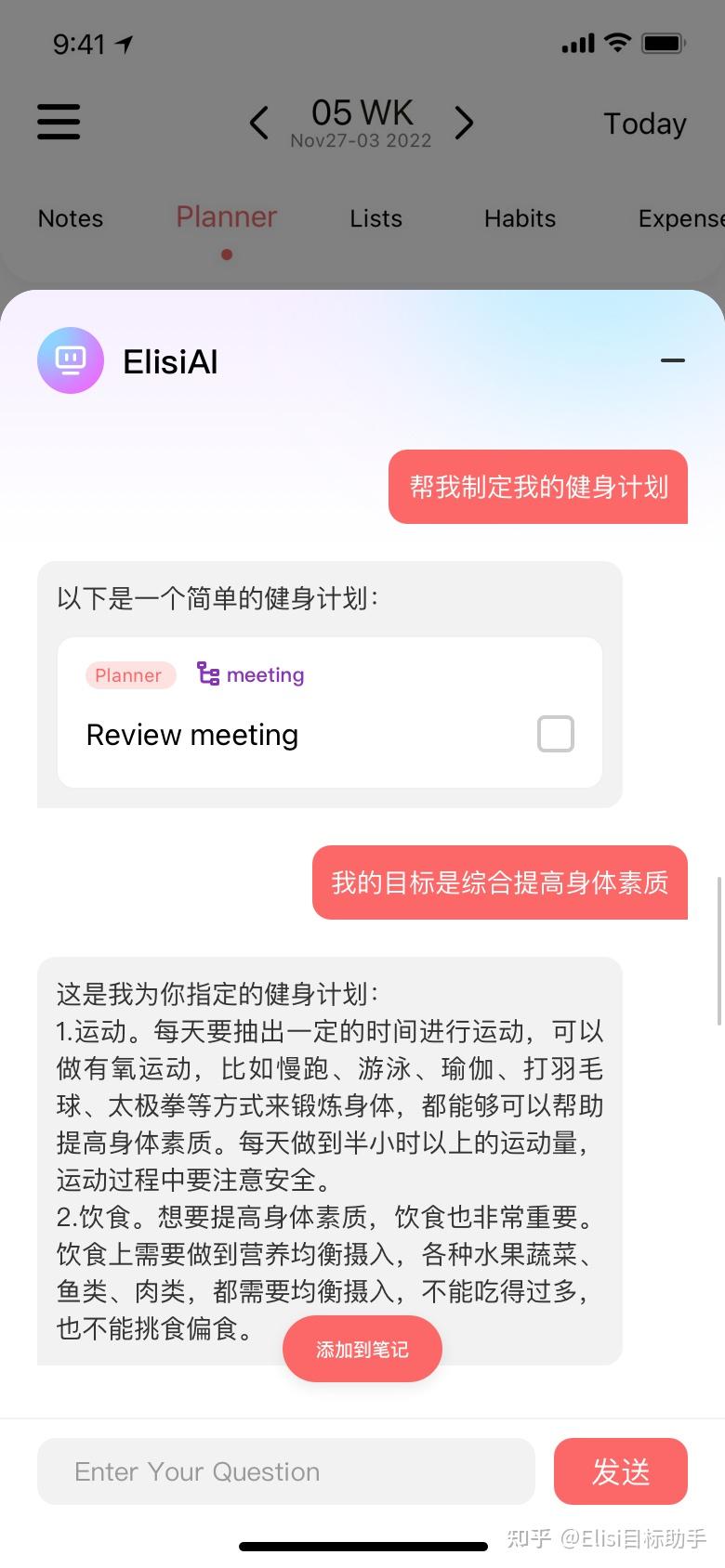Switch to the Notes tab
The width and height of the screenshot is (725, 1568).
(70, 218)
